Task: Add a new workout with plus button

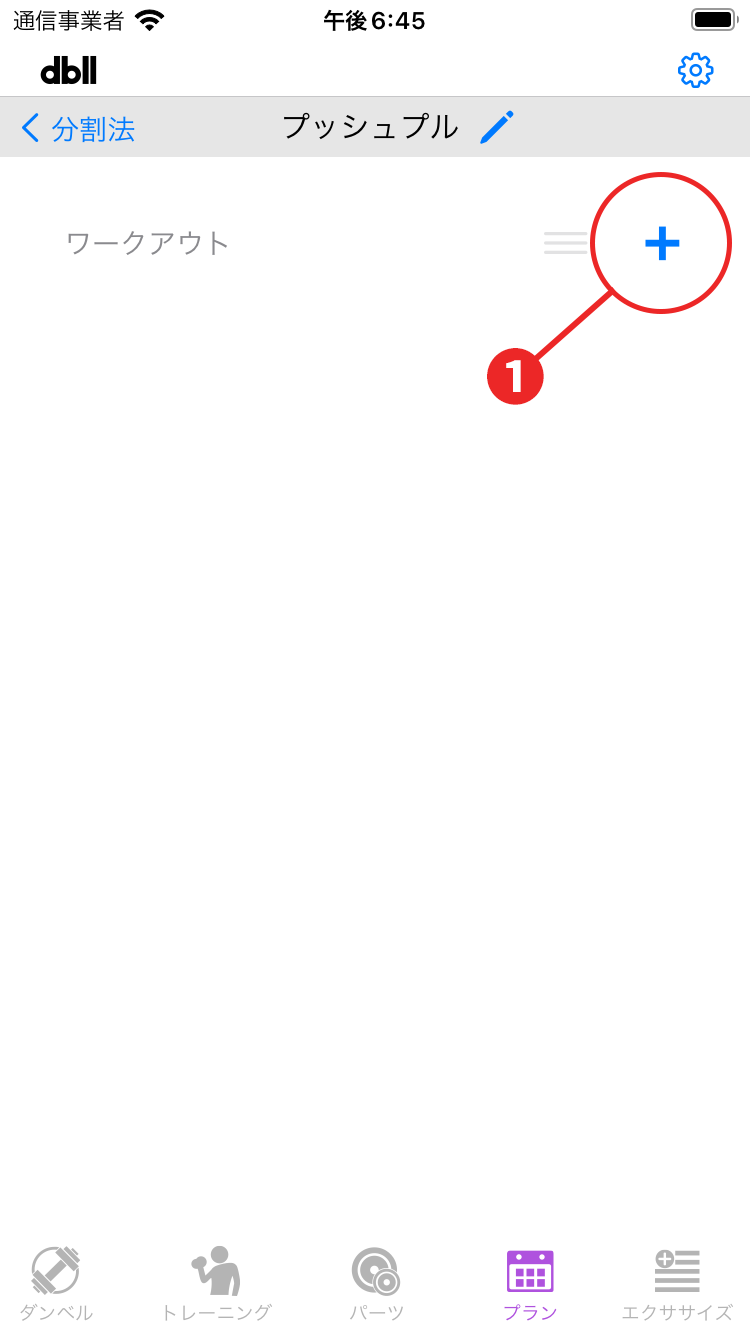Action: click(x=661, y=243)
